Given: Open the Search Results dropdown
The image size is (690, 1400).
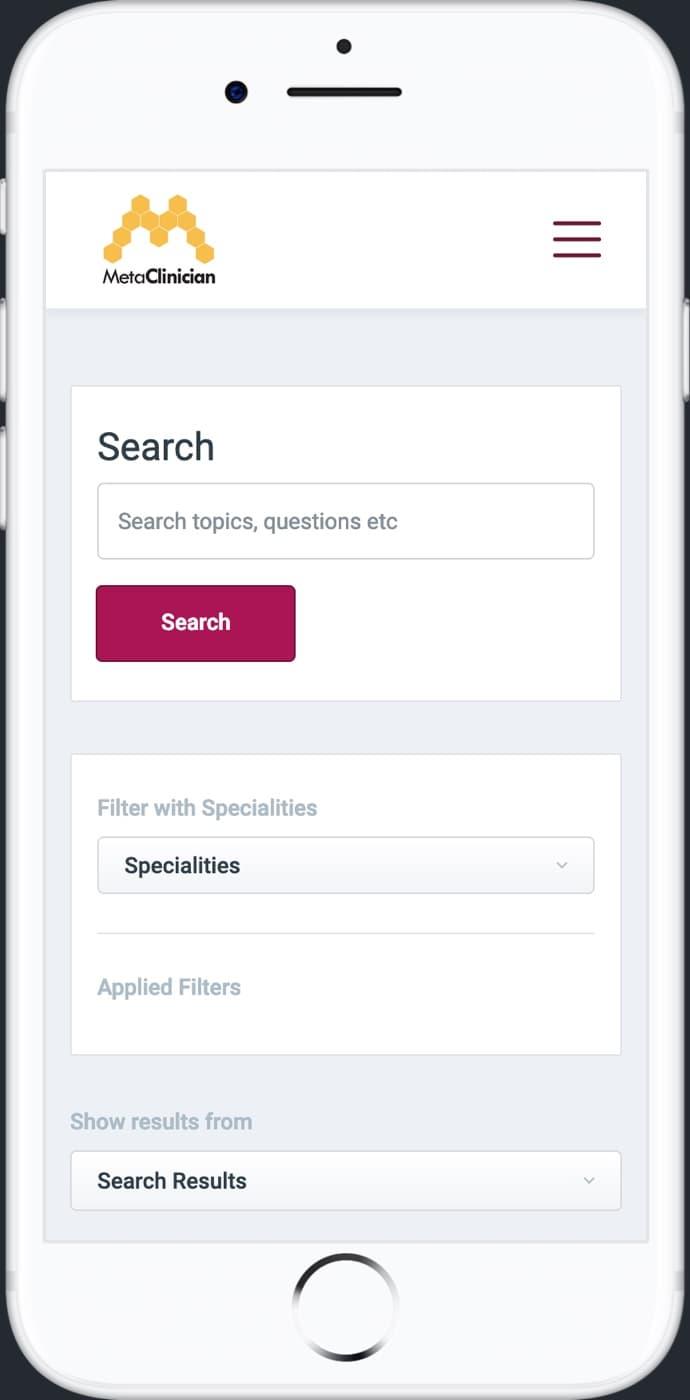Looking at the screenshot, I should (x=346, y=1181).
